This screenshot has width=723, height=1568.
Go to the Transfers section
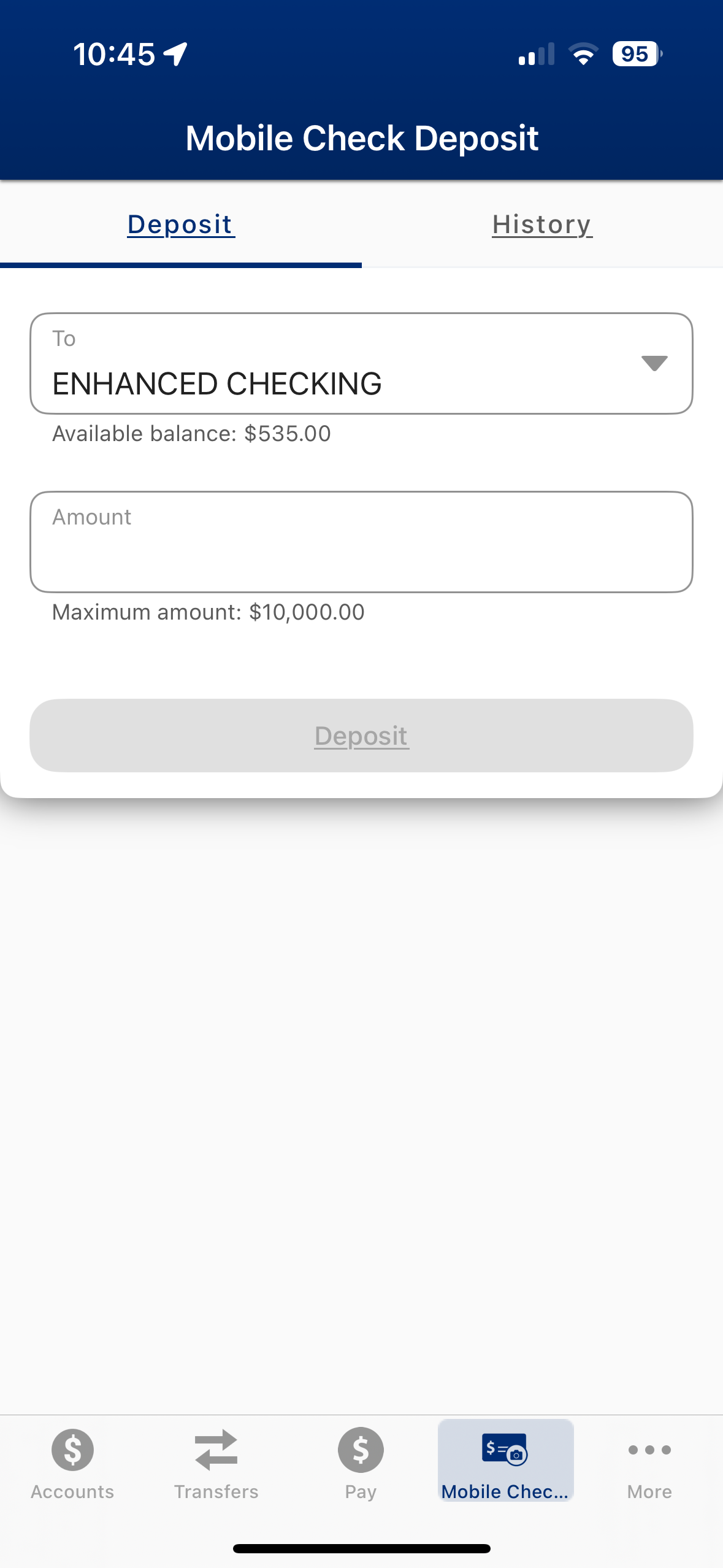216,1463
